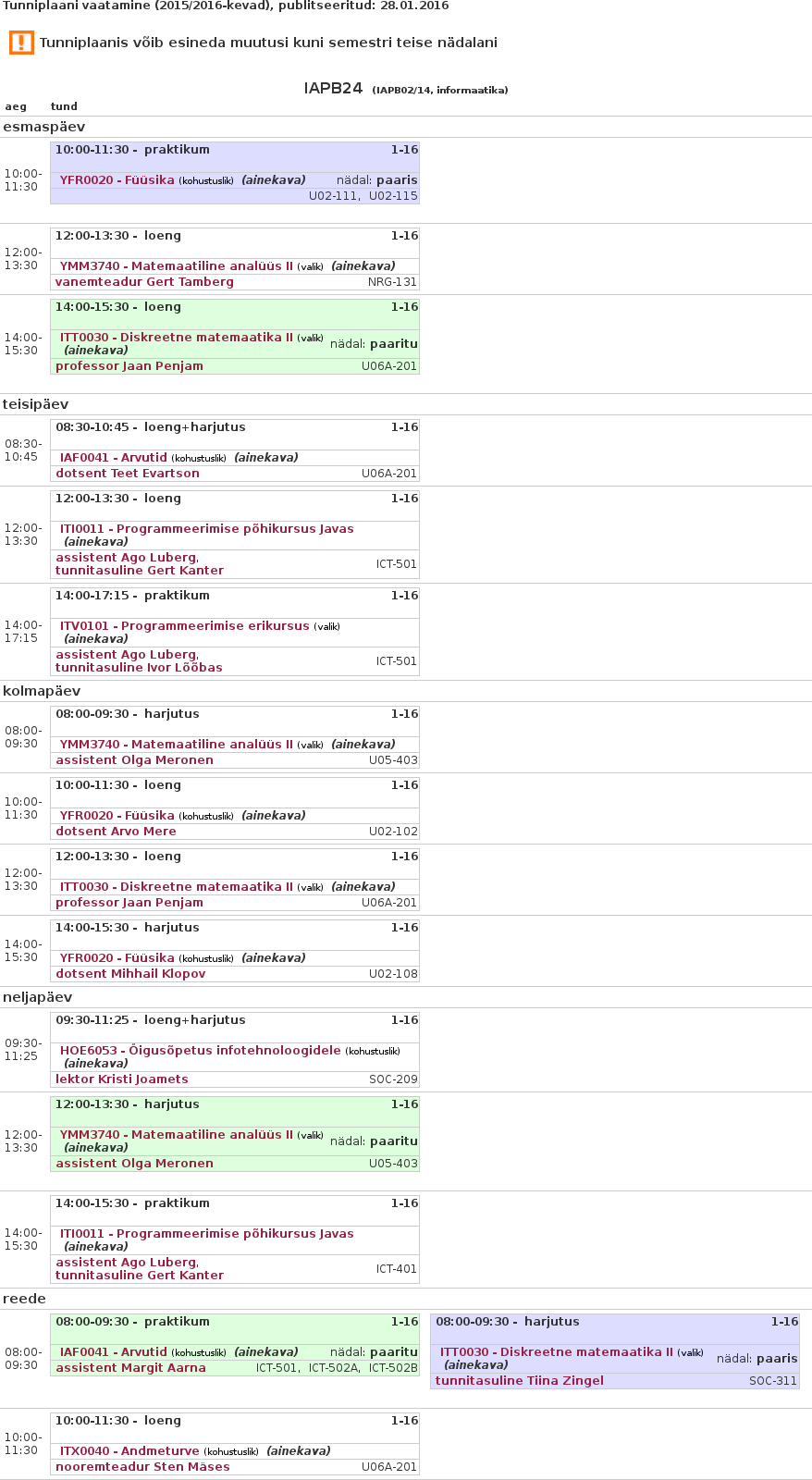Open teacher page of vanemteadur Gert Tamberg
812x1480 pixels.
144,282
